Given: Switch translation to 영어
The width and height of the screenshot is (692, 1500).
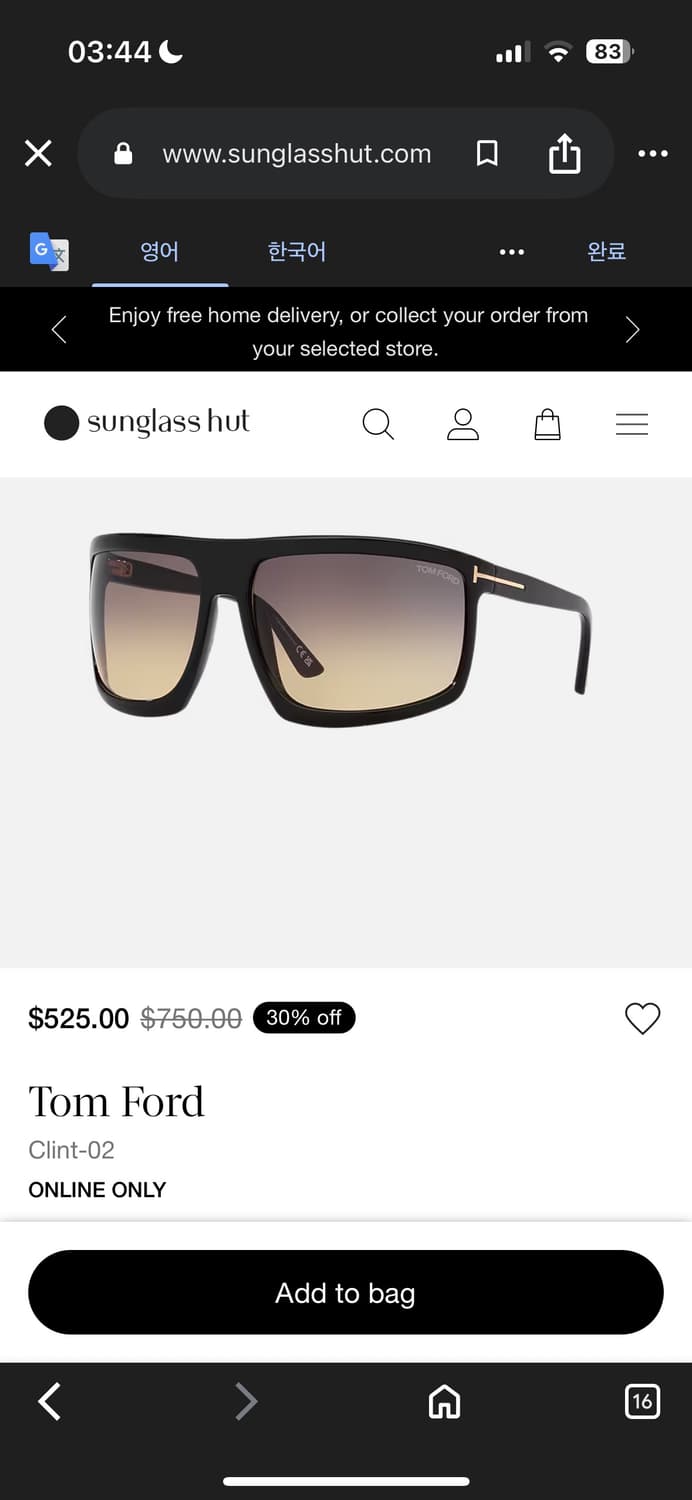Looking at the screenshot, I should 159,251.
